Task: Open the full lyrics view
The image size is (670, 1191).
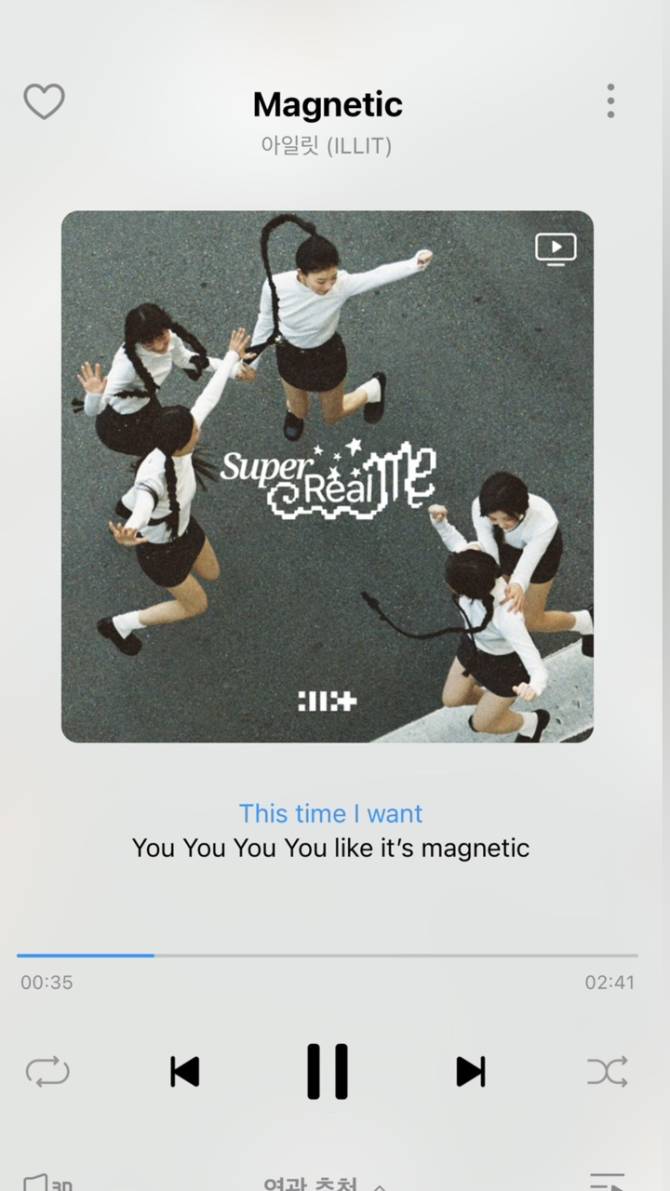Action: click(x=330, y=830)
